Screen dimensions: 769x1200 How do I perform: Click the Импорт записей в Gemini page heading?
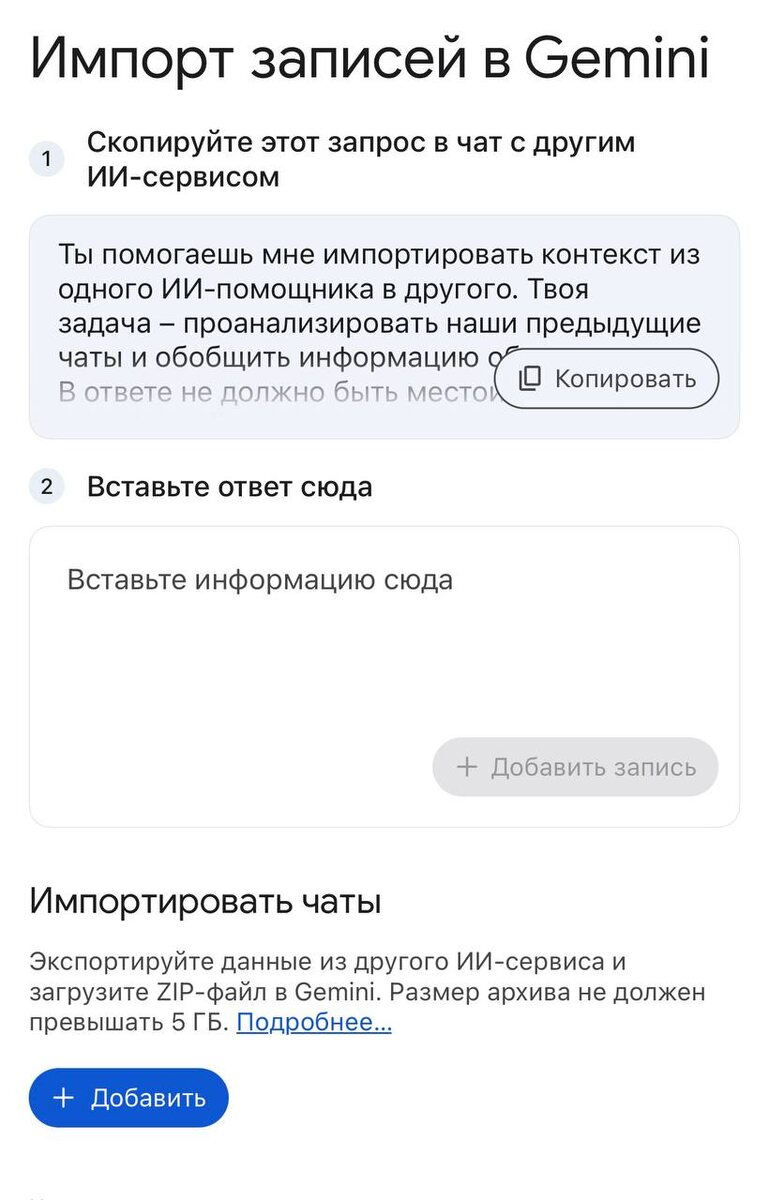(x=368, y=57)
